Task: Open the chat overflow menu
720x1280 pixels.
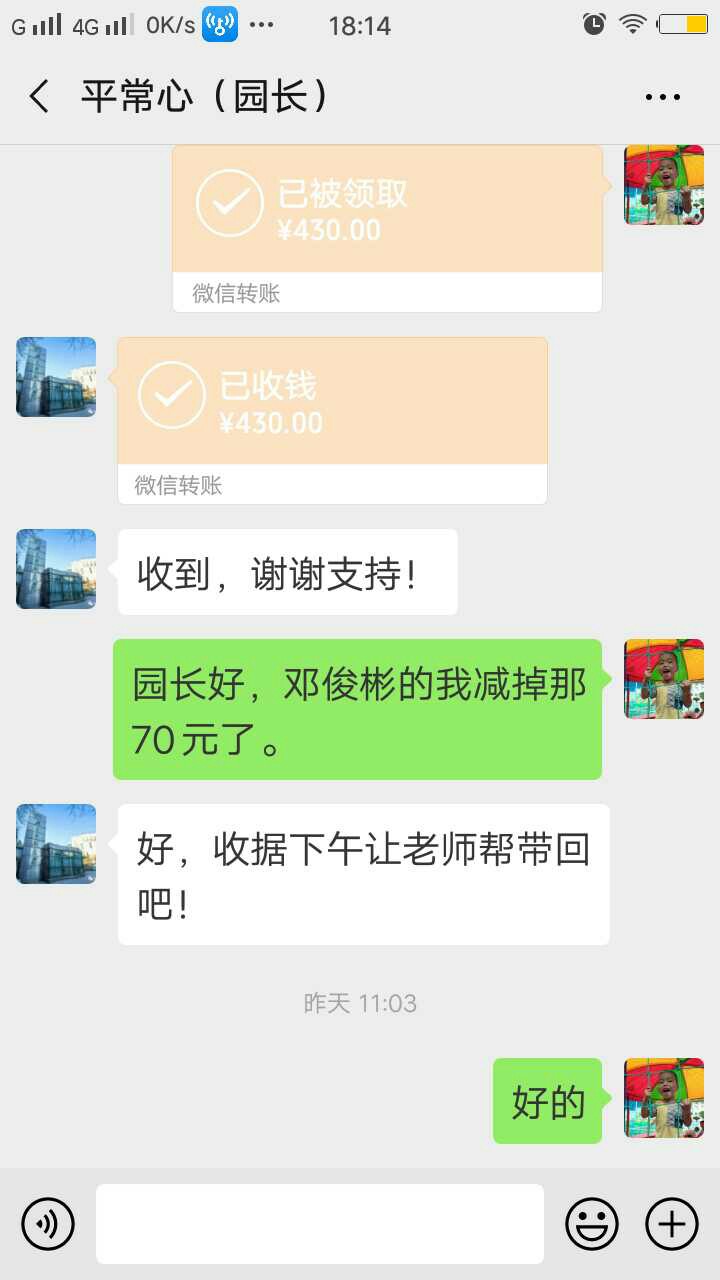Action: click(662, 97)
